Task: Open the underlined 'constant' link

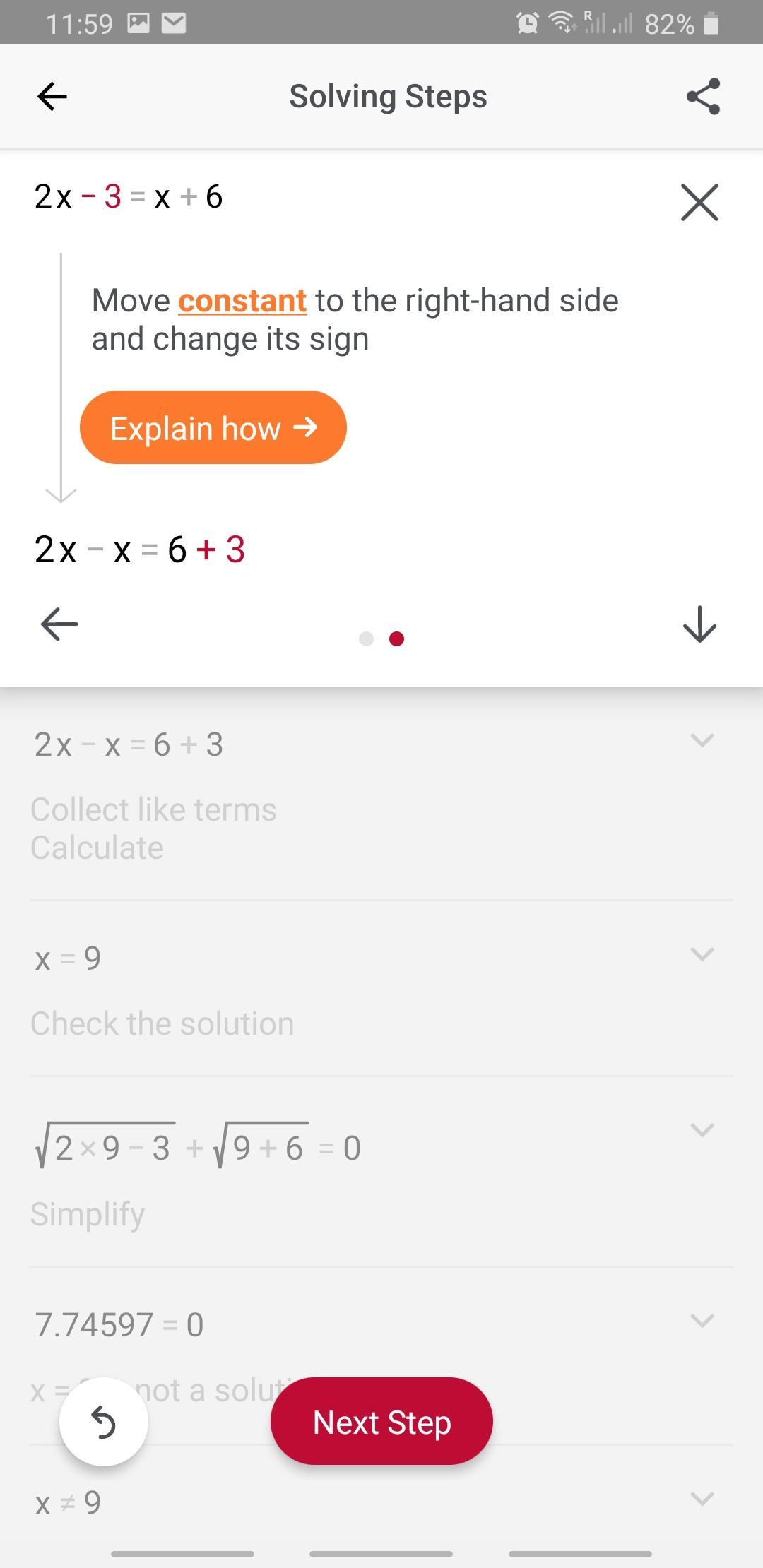Action: (242, 301)
